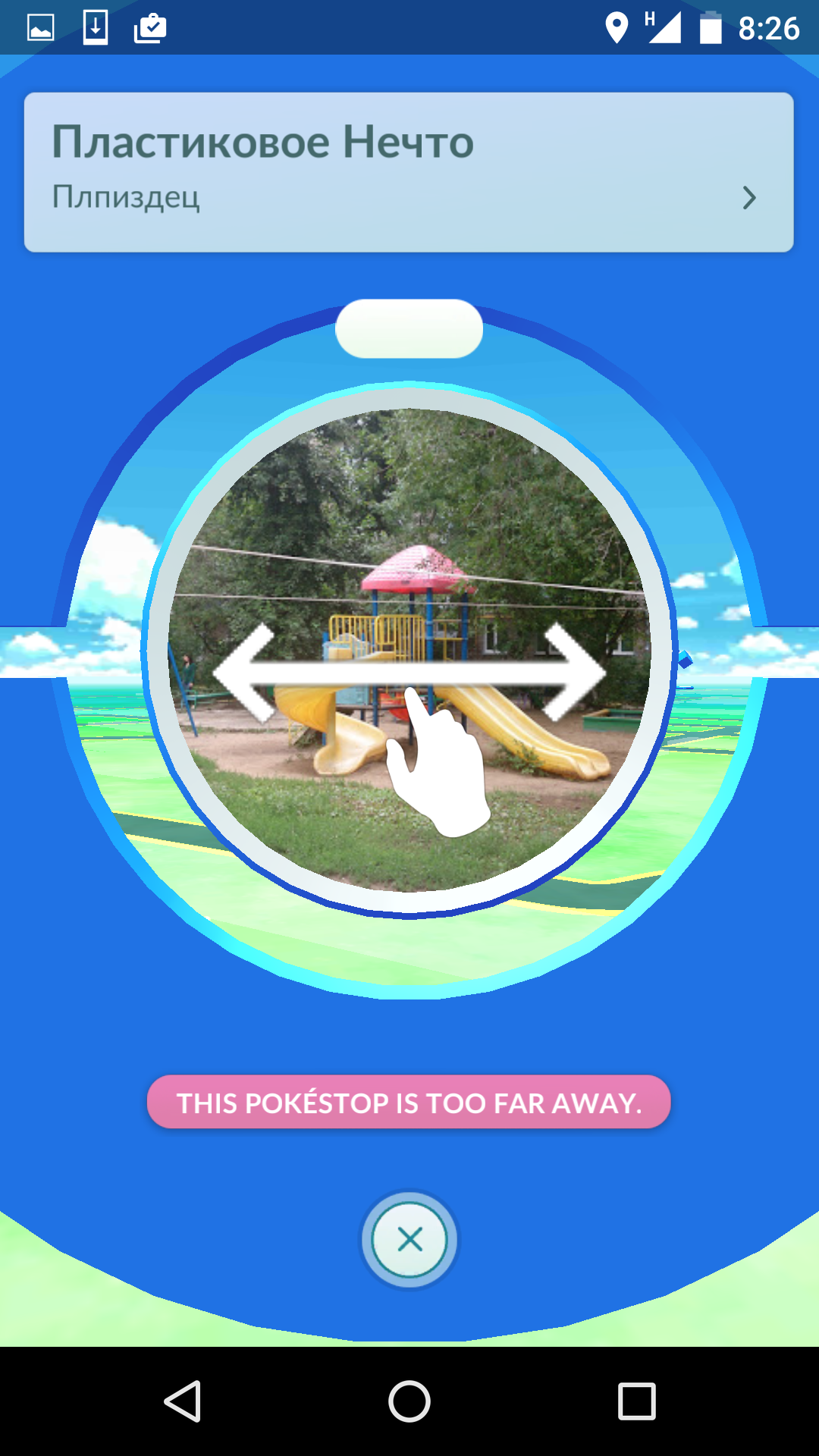Close the PokéStop view
Image resolution: width=819 pixels, height=1456 pixels.
(x=409, y=1239)
